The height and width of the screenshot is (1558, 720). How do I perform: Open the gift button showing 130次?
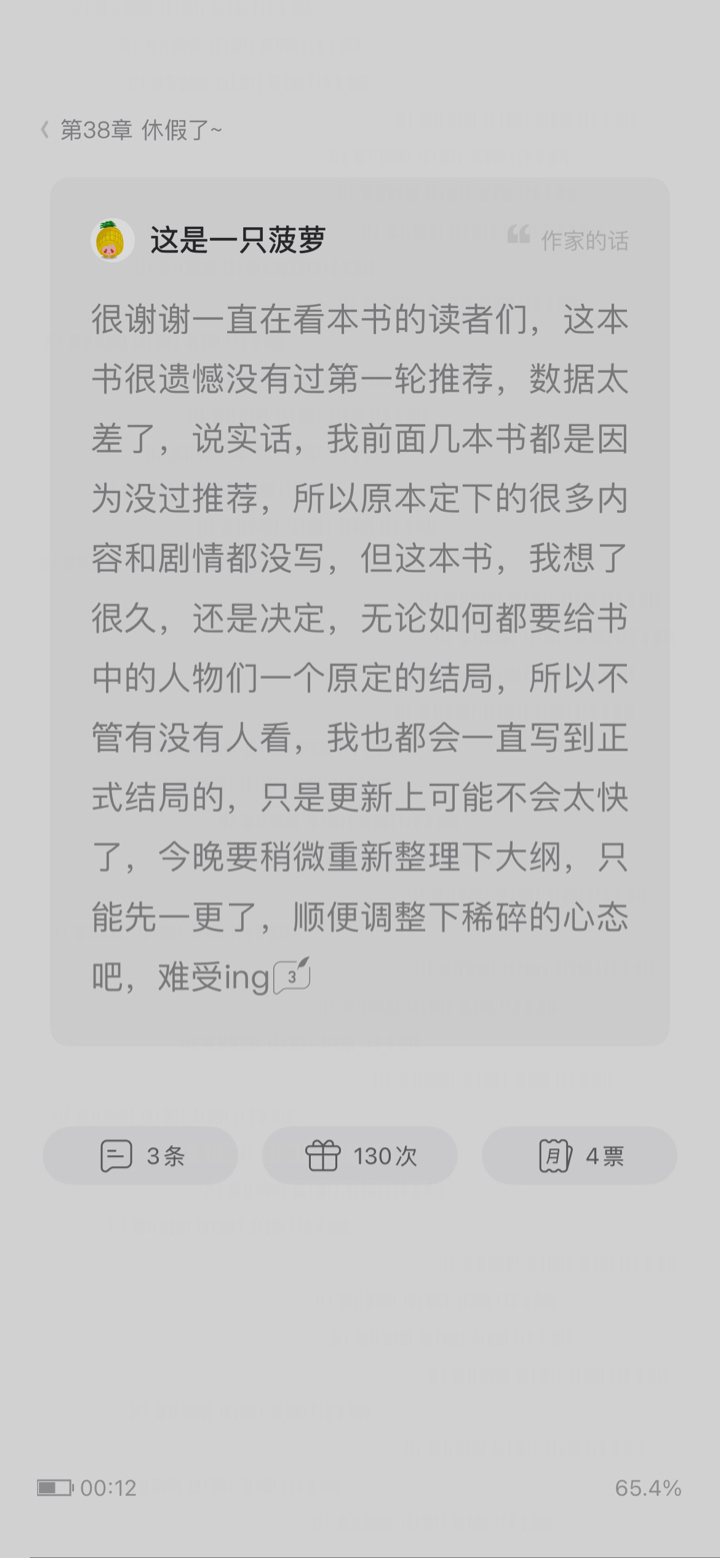tap(360, 1156)
